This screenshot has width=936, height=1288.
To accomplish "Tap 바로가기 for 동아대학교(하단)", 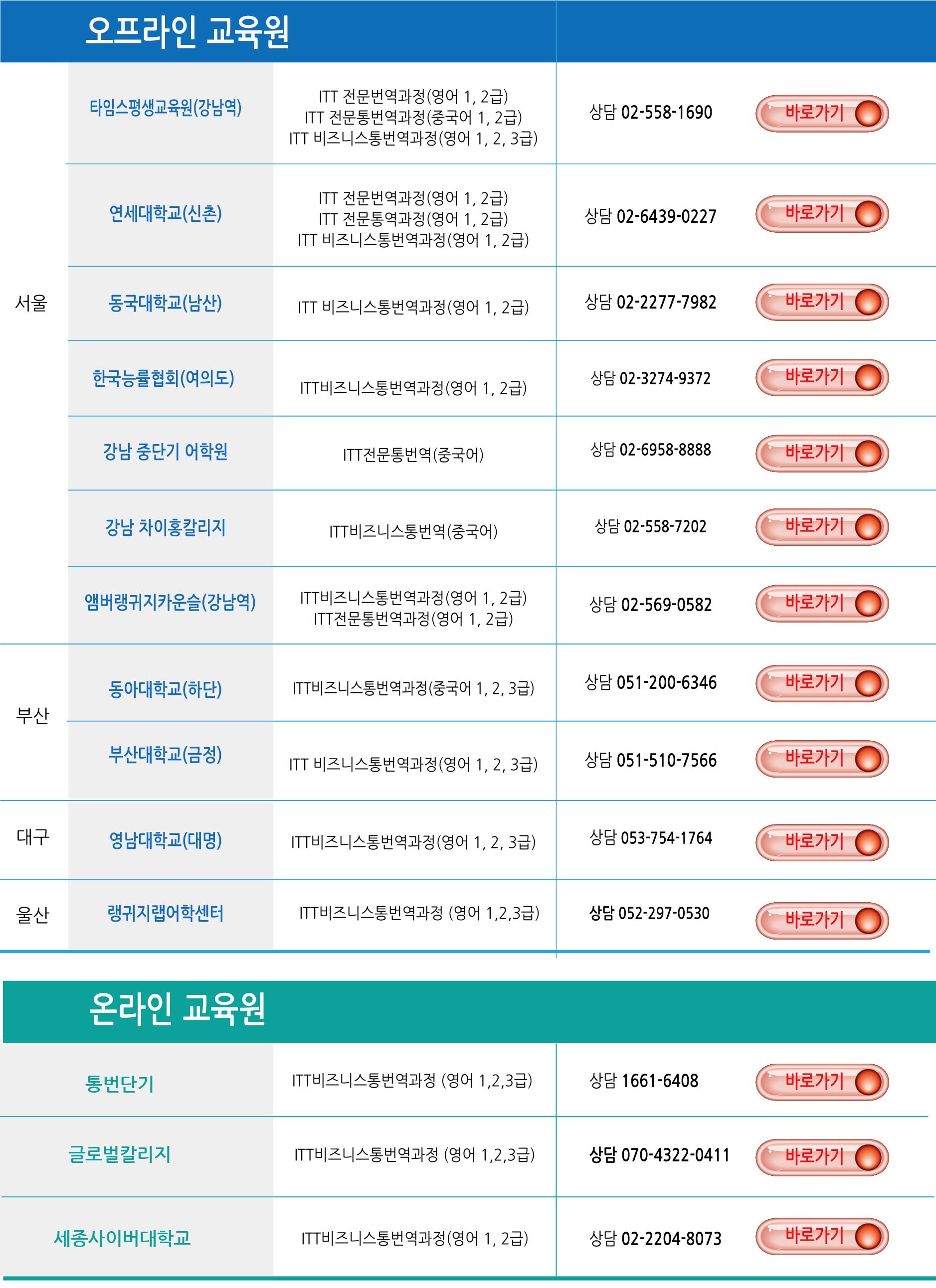I will pyautogui.click(x=821, y=683).
